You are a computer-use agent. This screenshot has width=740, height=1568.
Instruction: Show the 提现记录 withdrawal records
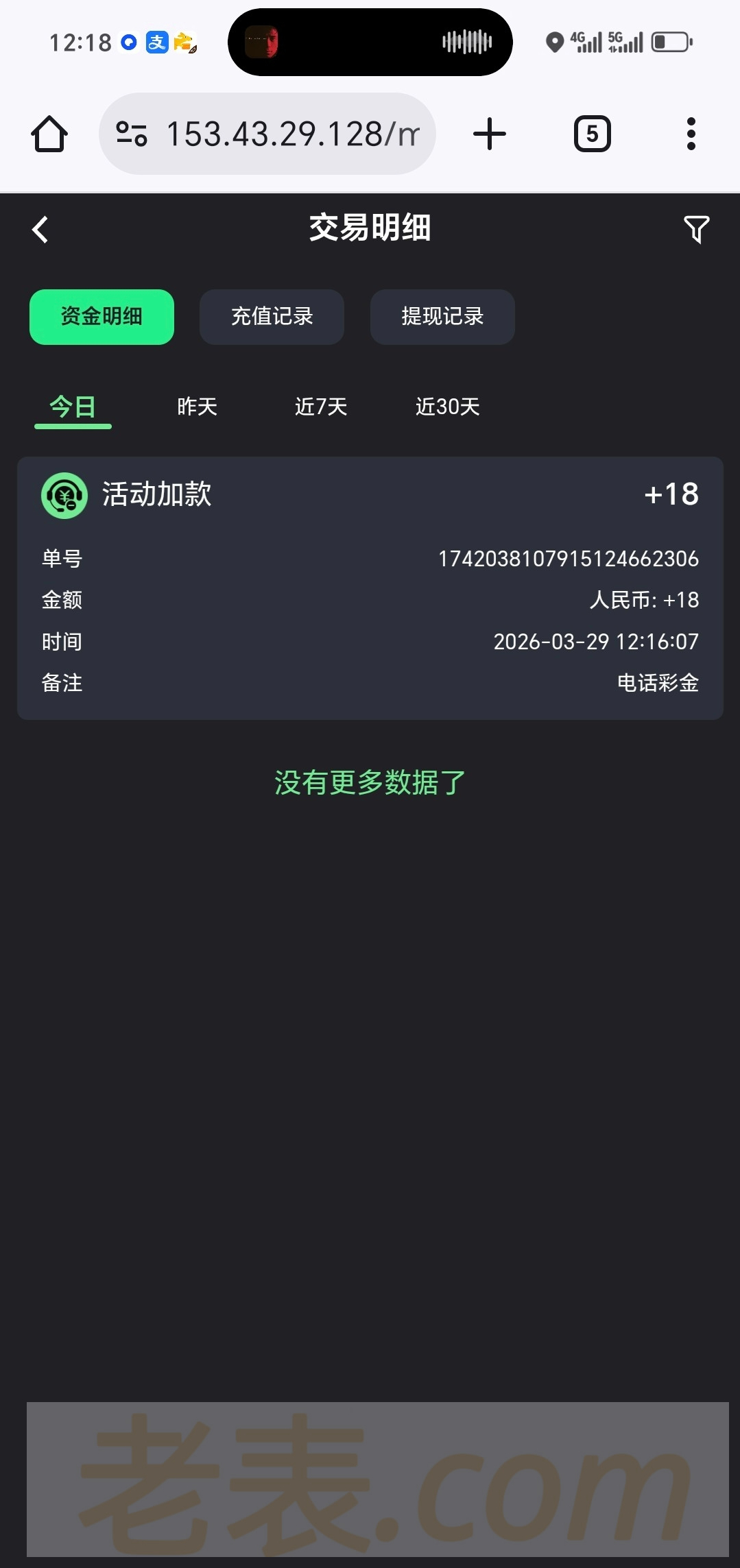[442, 317]
